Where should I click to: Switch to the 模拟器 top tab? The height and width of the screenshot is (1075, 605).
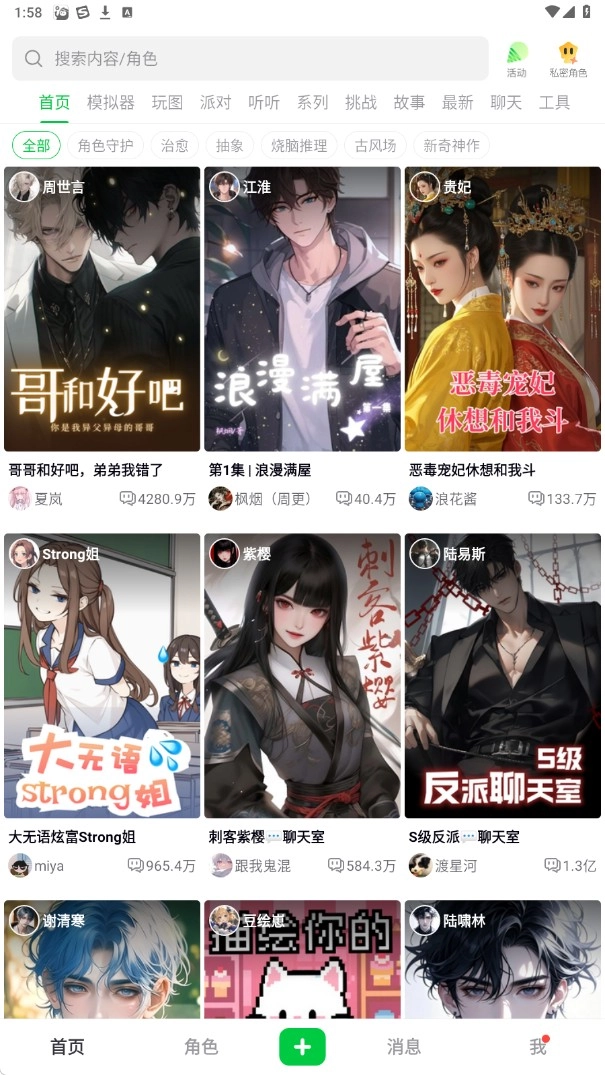tap(110, 103)
